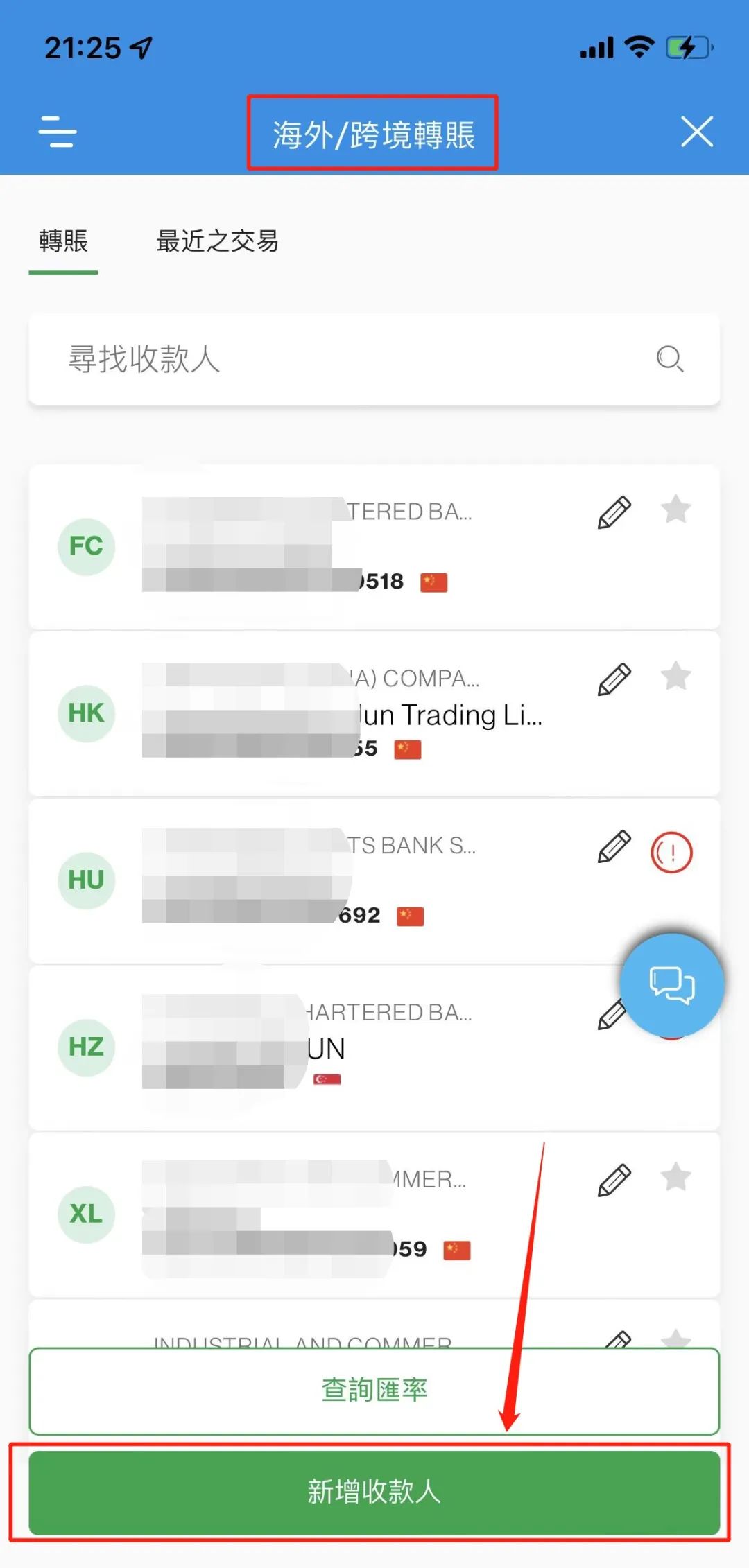The height and width of the screenshot is (1568, 749).
Task: Close the overseas transfer screen
Action: 696,132
